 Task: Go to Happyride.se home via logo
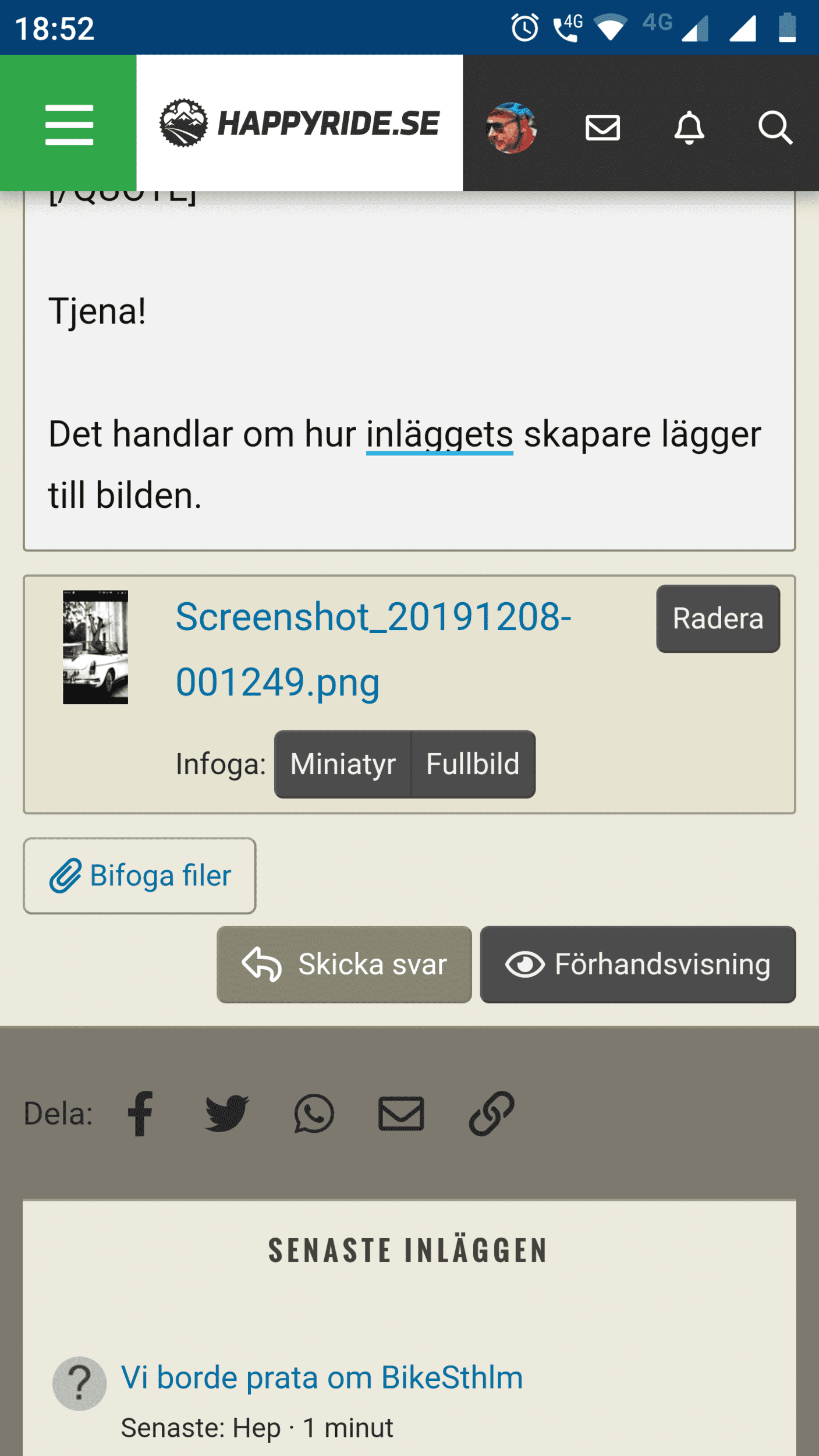pyautogui.click(x=299, y=123)
